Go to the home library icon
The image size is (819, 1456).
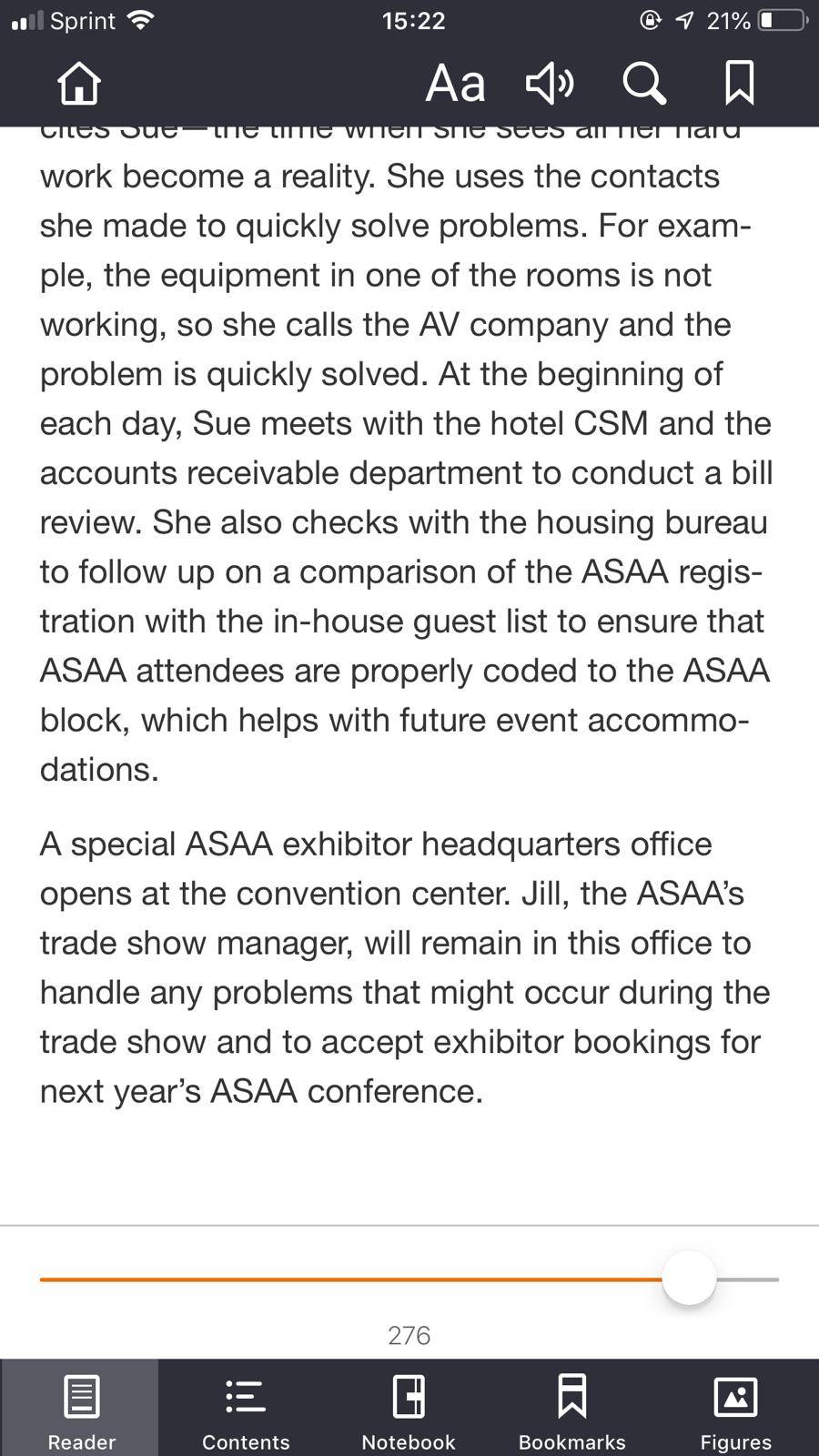79,83
